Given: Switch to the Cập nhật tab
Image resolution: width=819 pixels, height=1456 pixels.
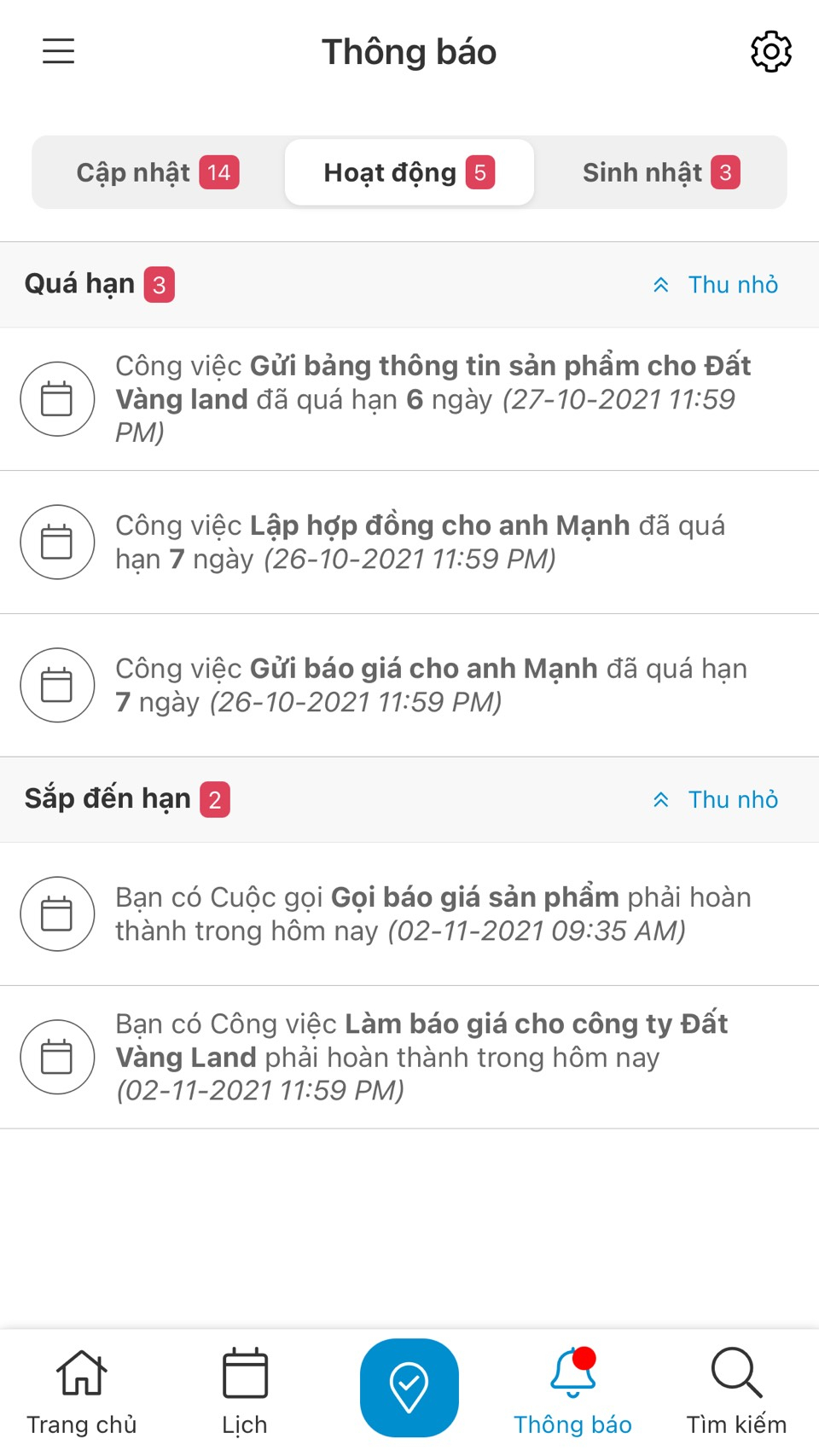Looking at the screenshot, I should pos(158,172).
